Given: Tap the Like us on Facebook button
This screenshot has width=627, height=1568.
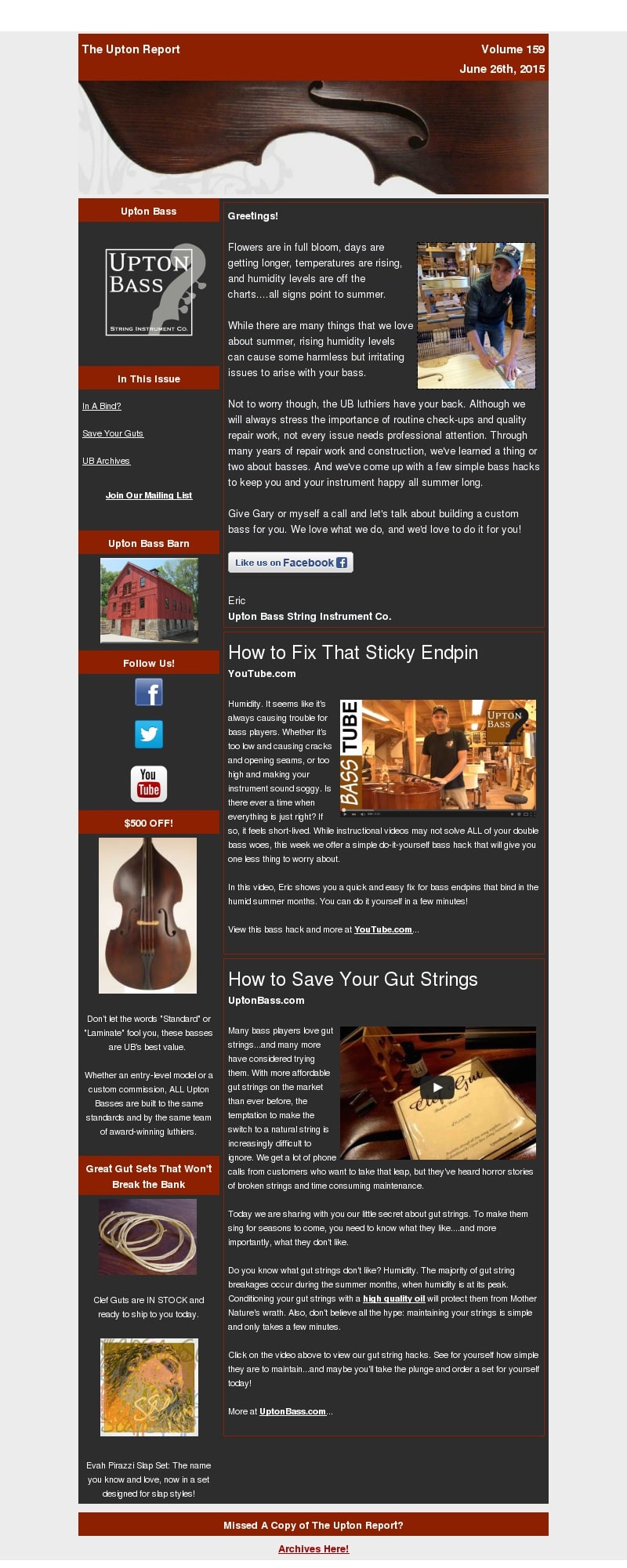Looking at the screenshot, I should pyautogui.click(x=291, y=563).
